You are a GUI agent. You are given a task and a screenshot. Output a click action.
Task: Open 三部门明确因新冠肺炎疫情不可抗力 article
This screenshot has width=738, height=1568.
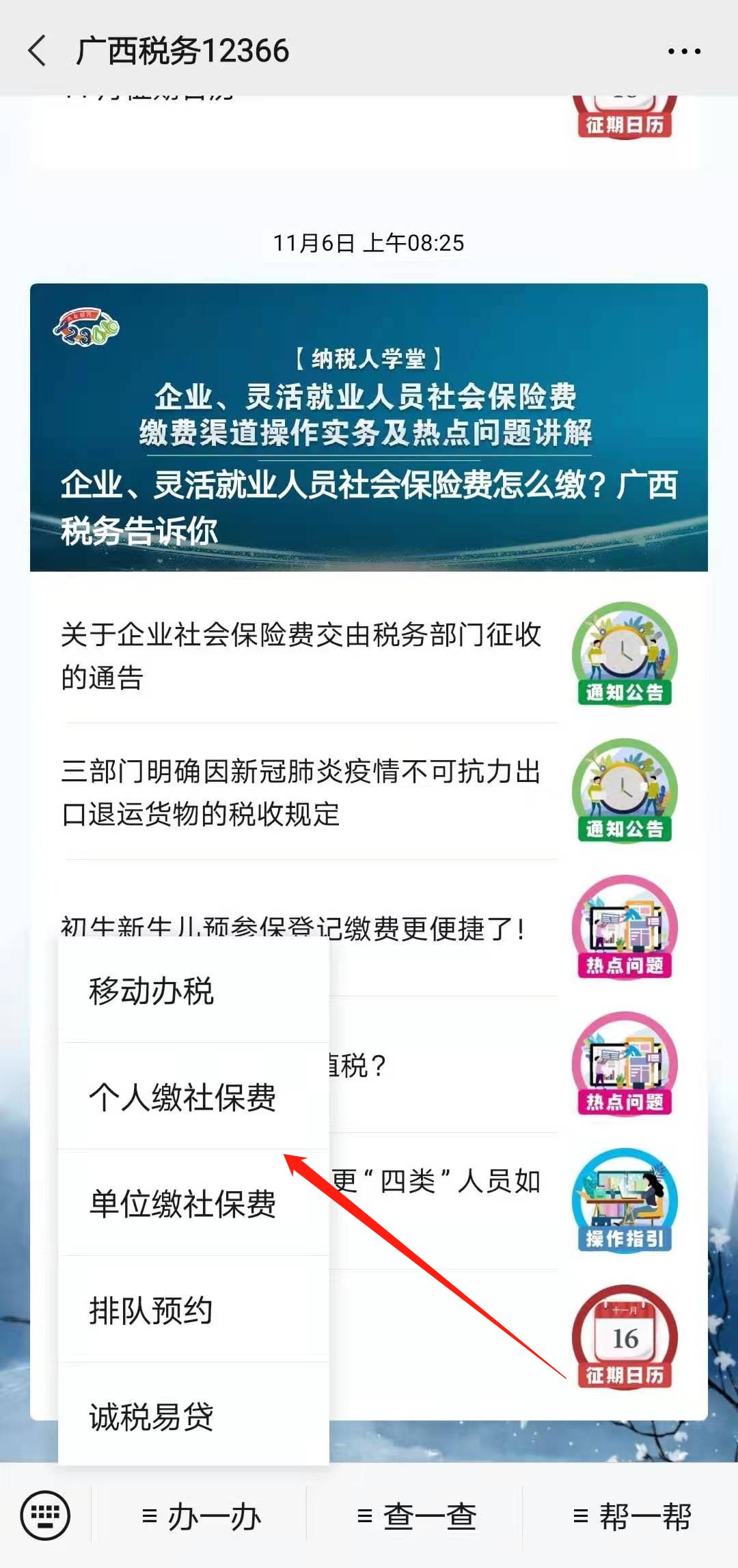301,792
